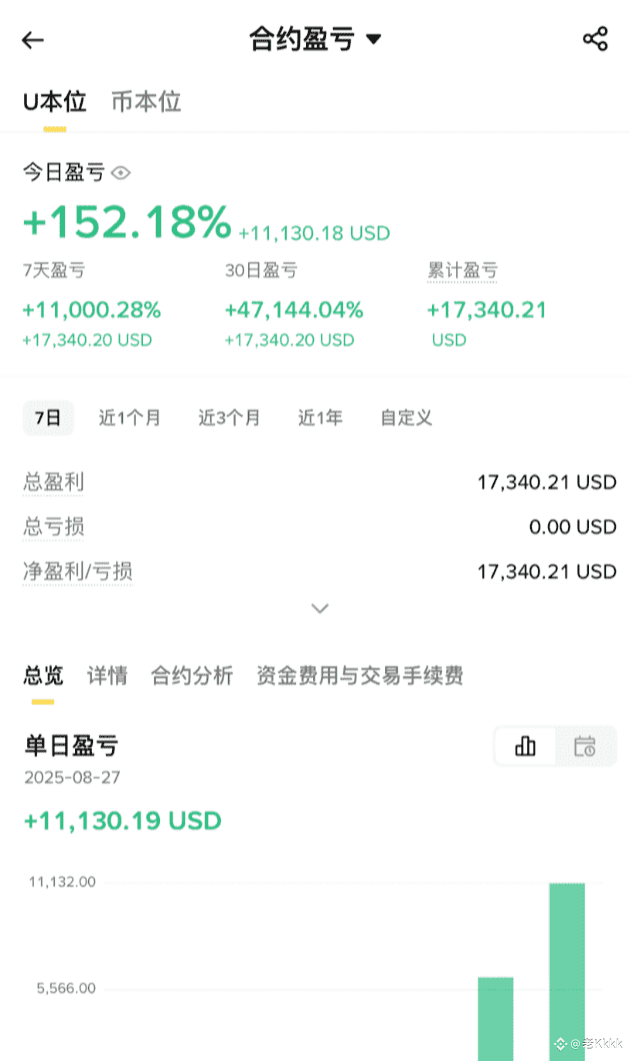
Task: Open 自定义 custom date range
Action: coord(406,417)
